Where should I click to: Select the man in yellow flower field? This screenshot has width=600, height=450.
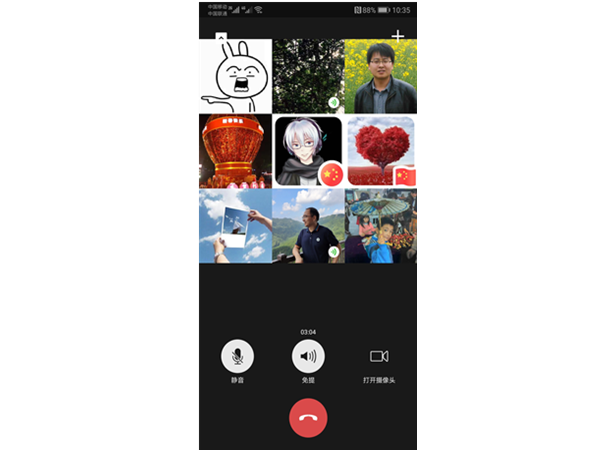(381, 77)
